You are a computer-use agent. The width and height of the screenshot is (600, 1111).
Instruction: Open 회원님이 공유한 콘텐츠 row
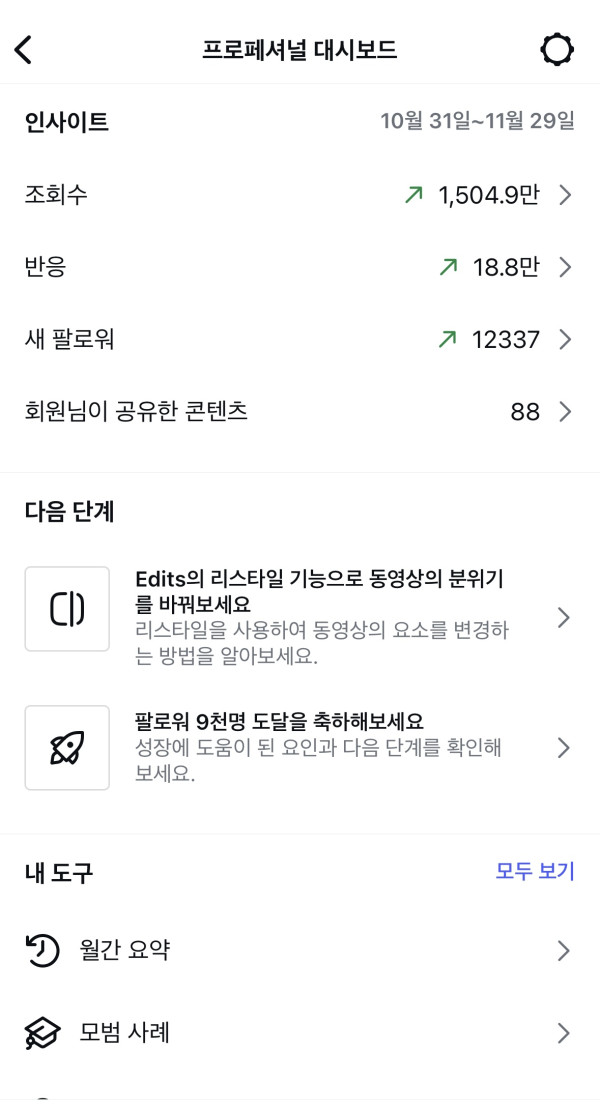click(300, 411)
